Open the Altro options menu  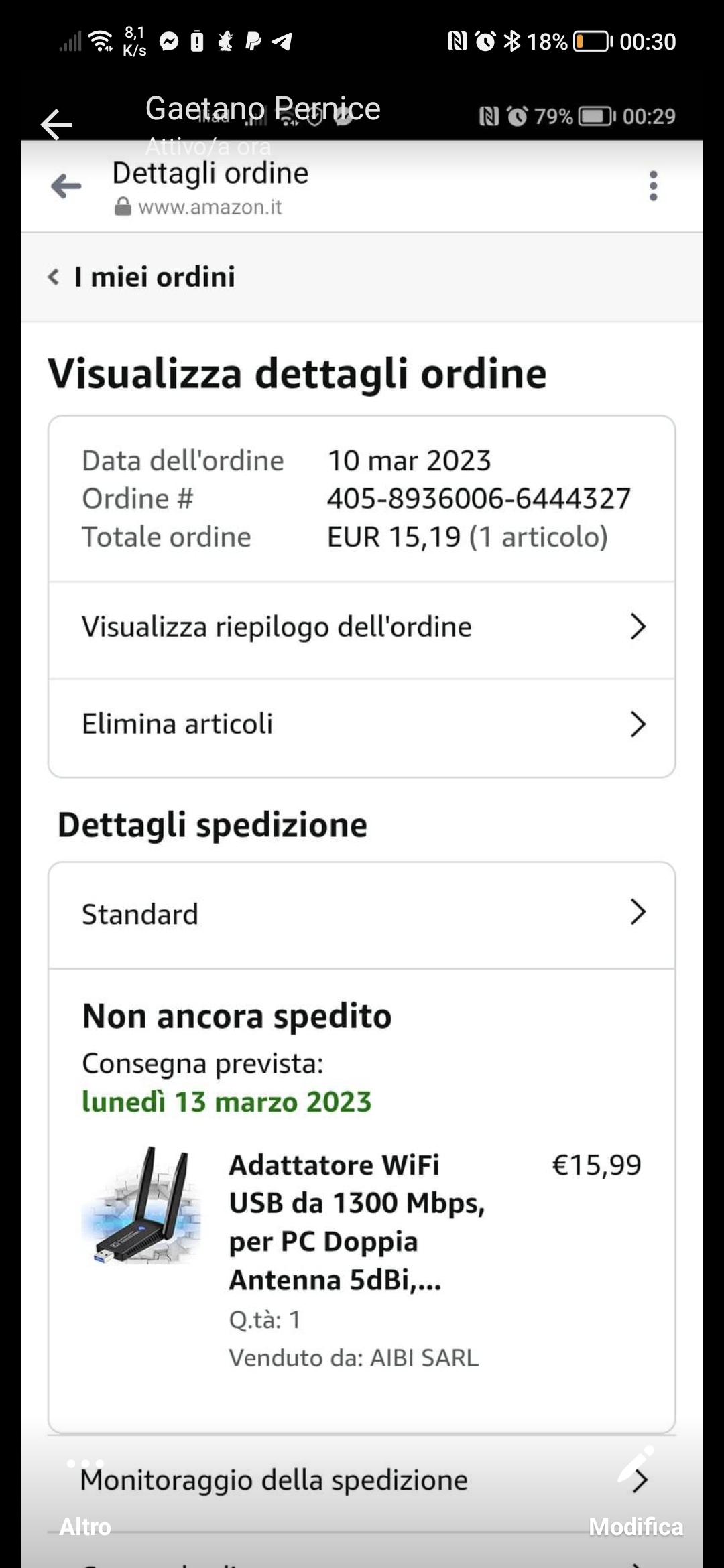click(x=85, y=1500)
